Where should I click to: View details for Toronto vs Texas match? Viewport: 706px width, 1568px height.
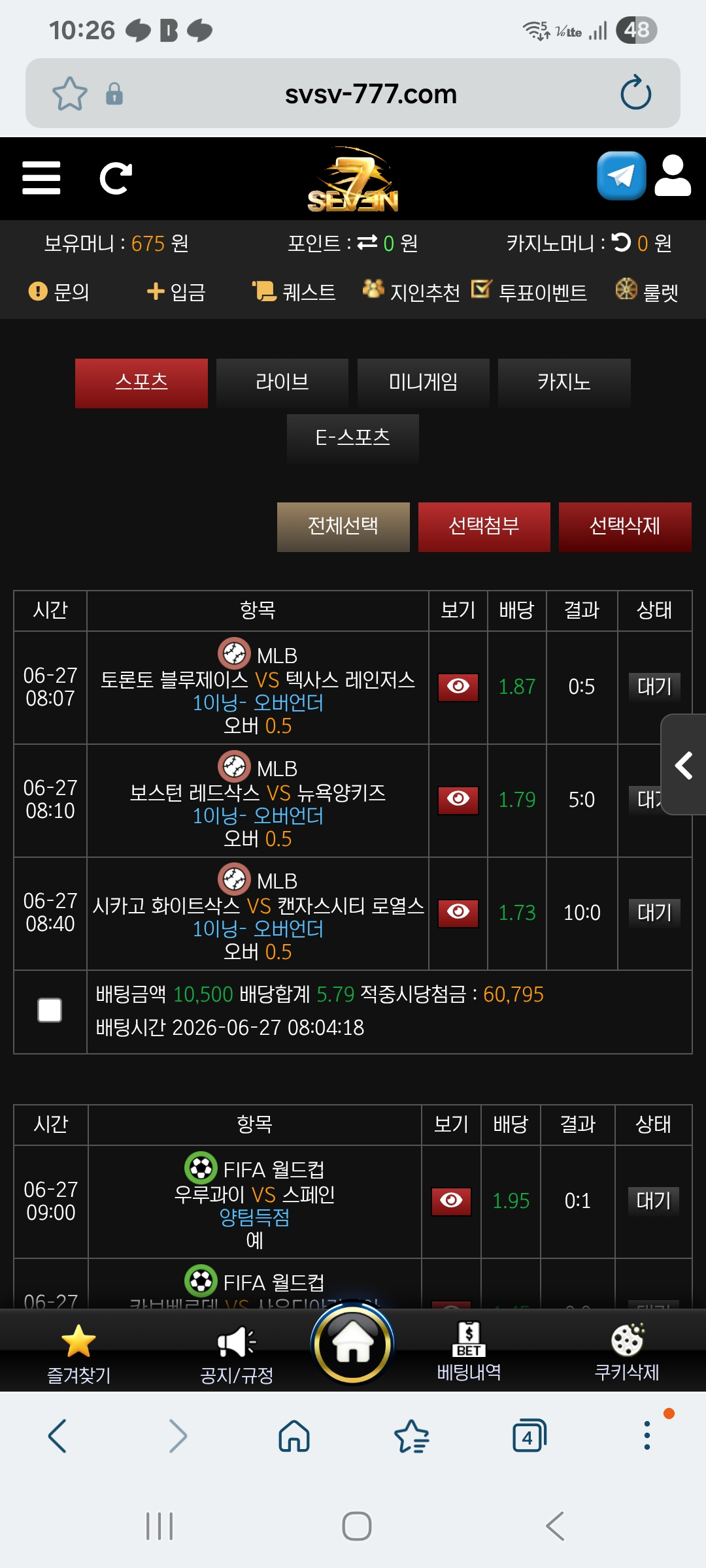(458, 687)
